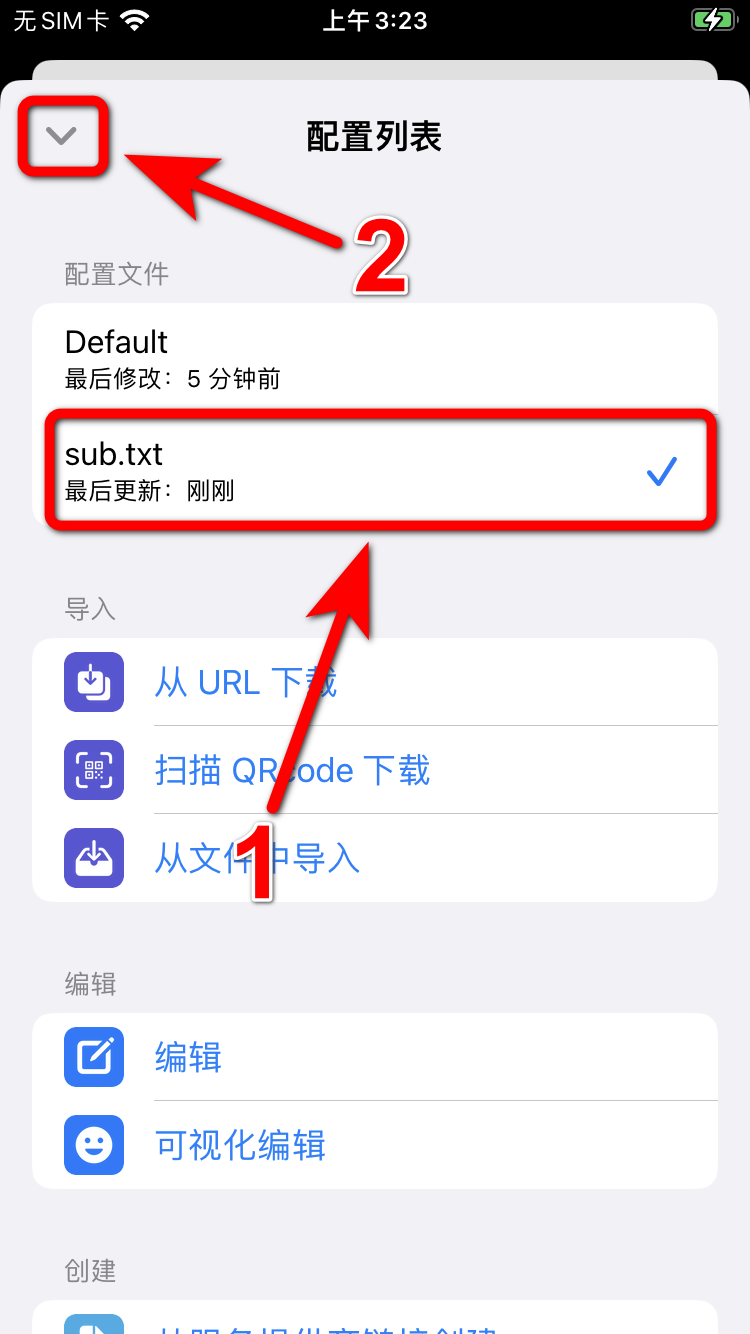Open the 编辑 text editor row

click(374, 1058)
